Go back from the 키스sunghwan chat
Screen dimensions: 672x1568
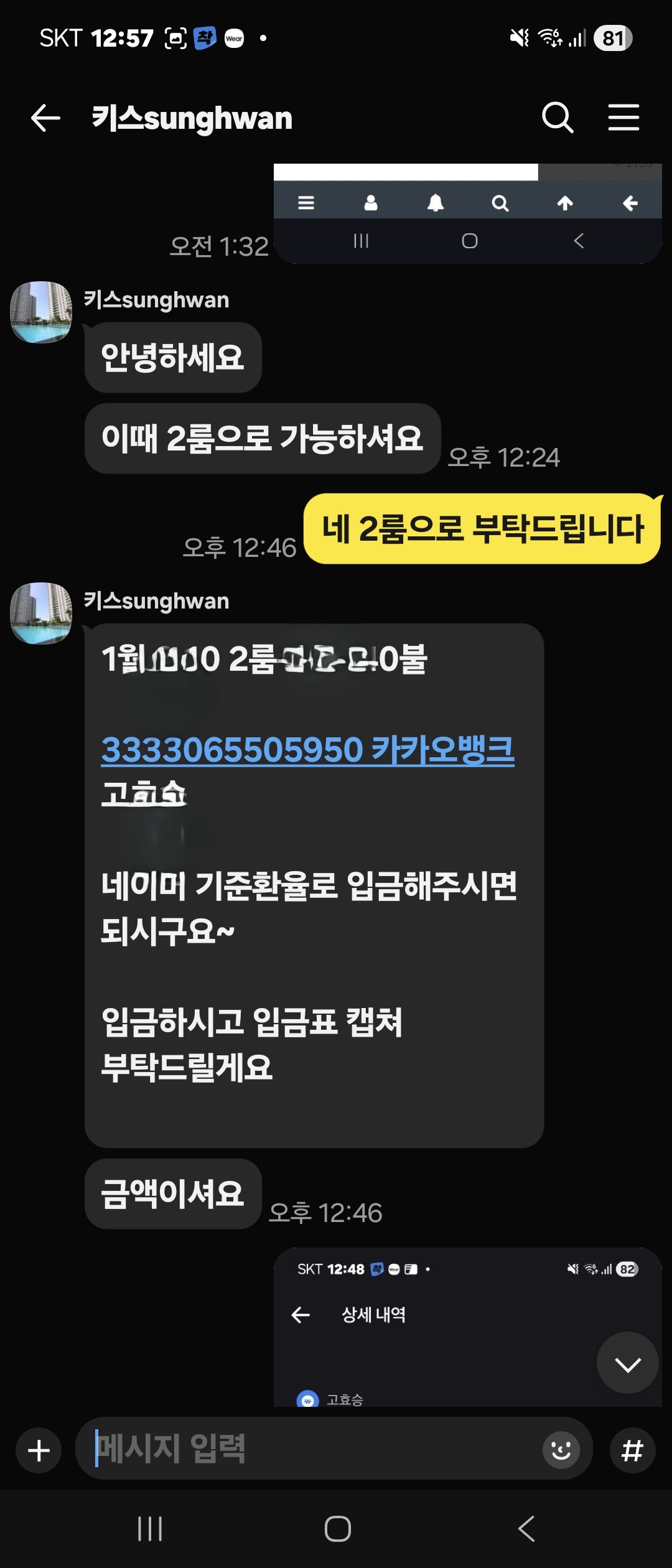tap(45, 118)
